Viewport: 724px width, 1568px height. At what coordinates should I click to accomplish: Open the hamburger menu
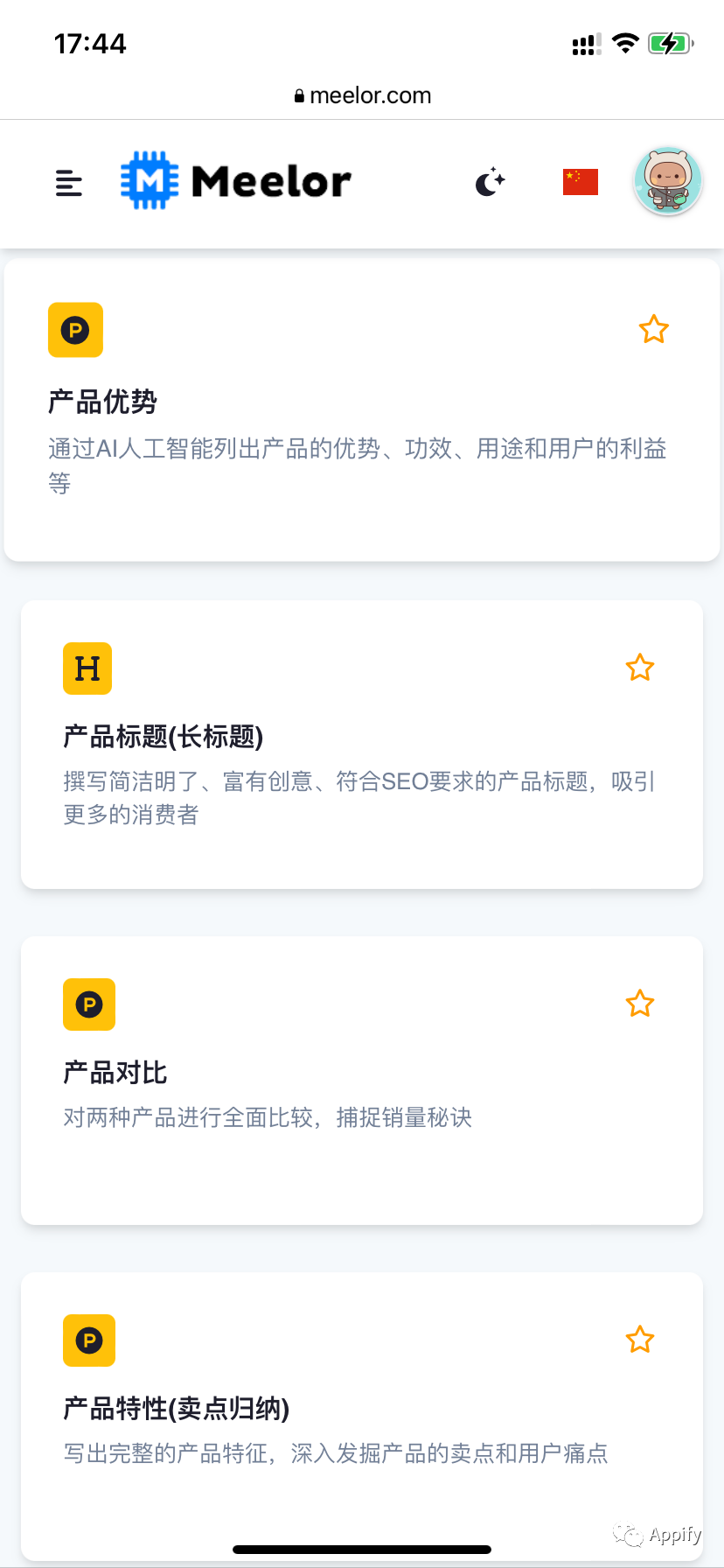tap(68, 183)
